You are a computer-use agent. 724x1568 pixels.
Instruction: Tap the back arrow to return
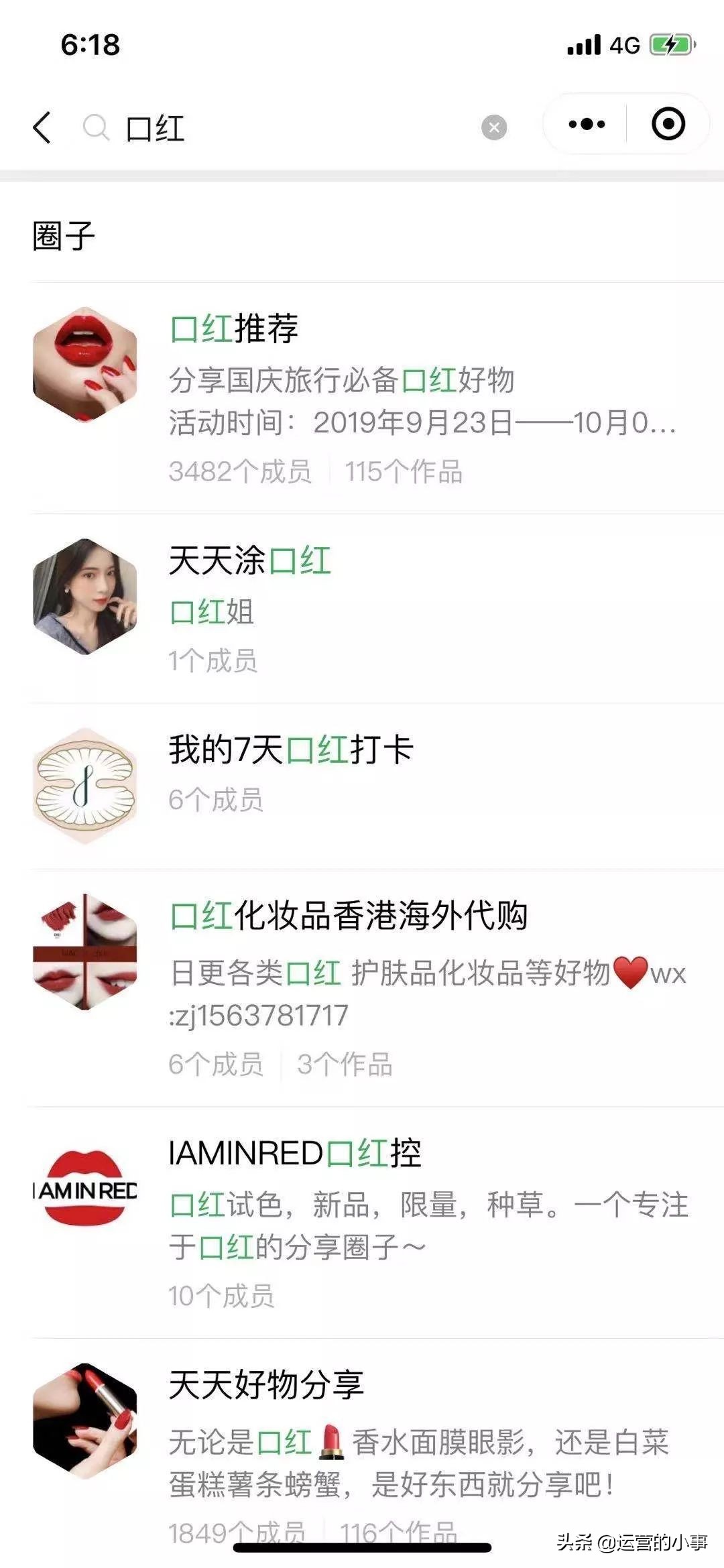[x=42, y=127]
